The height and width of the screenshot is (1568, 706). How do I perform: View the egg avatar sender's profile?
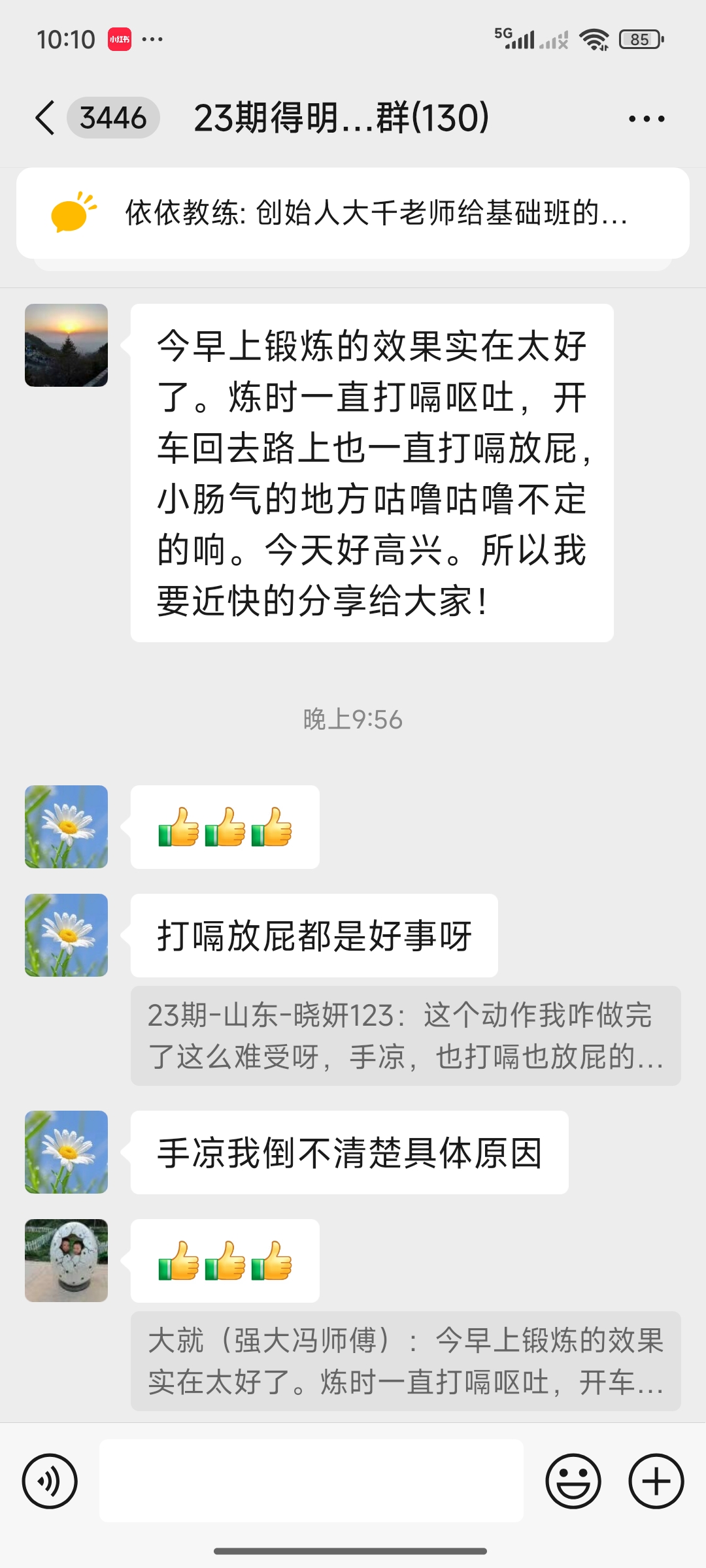click(66, 1261)
